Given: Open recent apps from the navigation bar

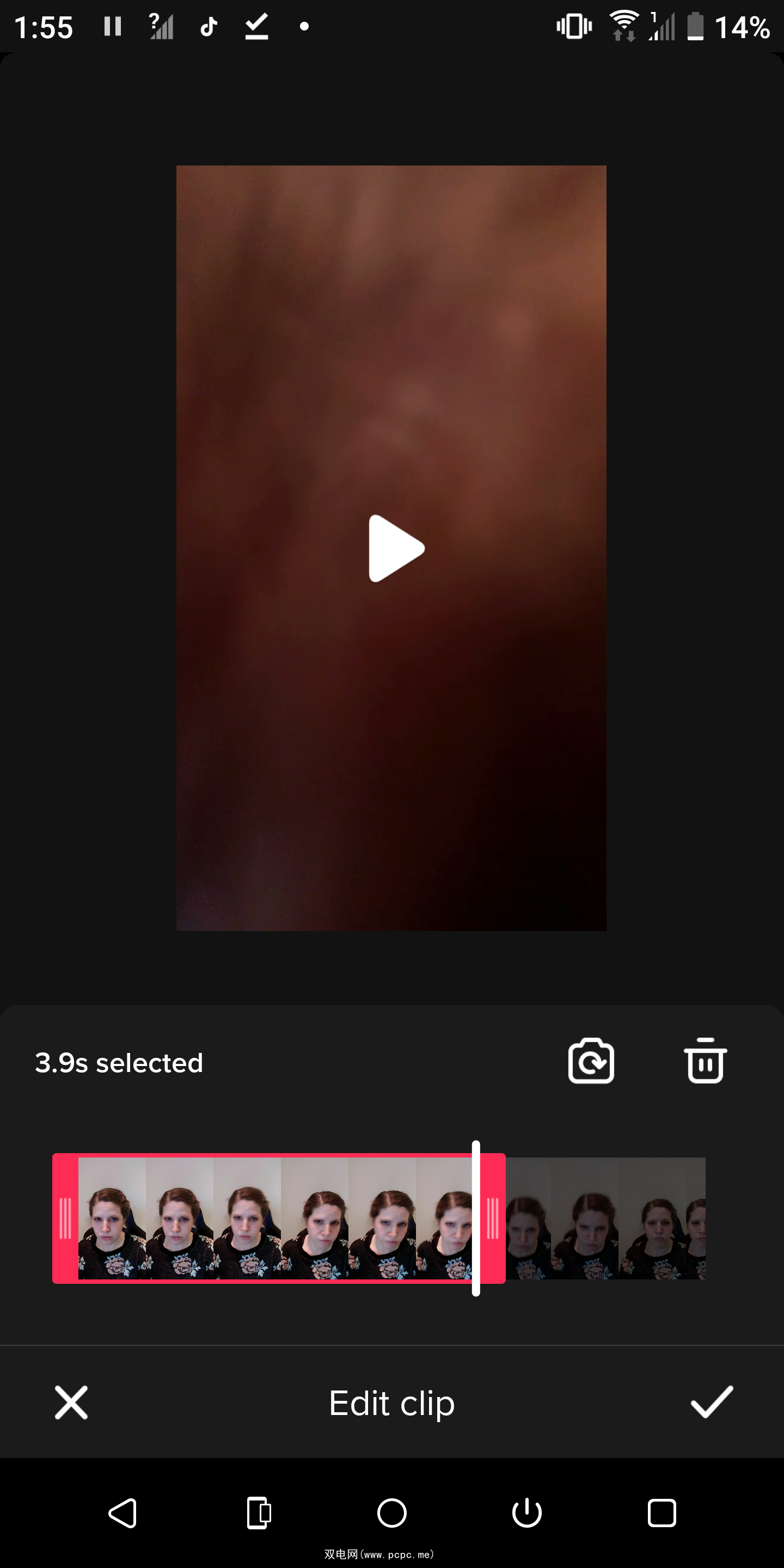Looking at the screenshot, I should coord(661,1512).
